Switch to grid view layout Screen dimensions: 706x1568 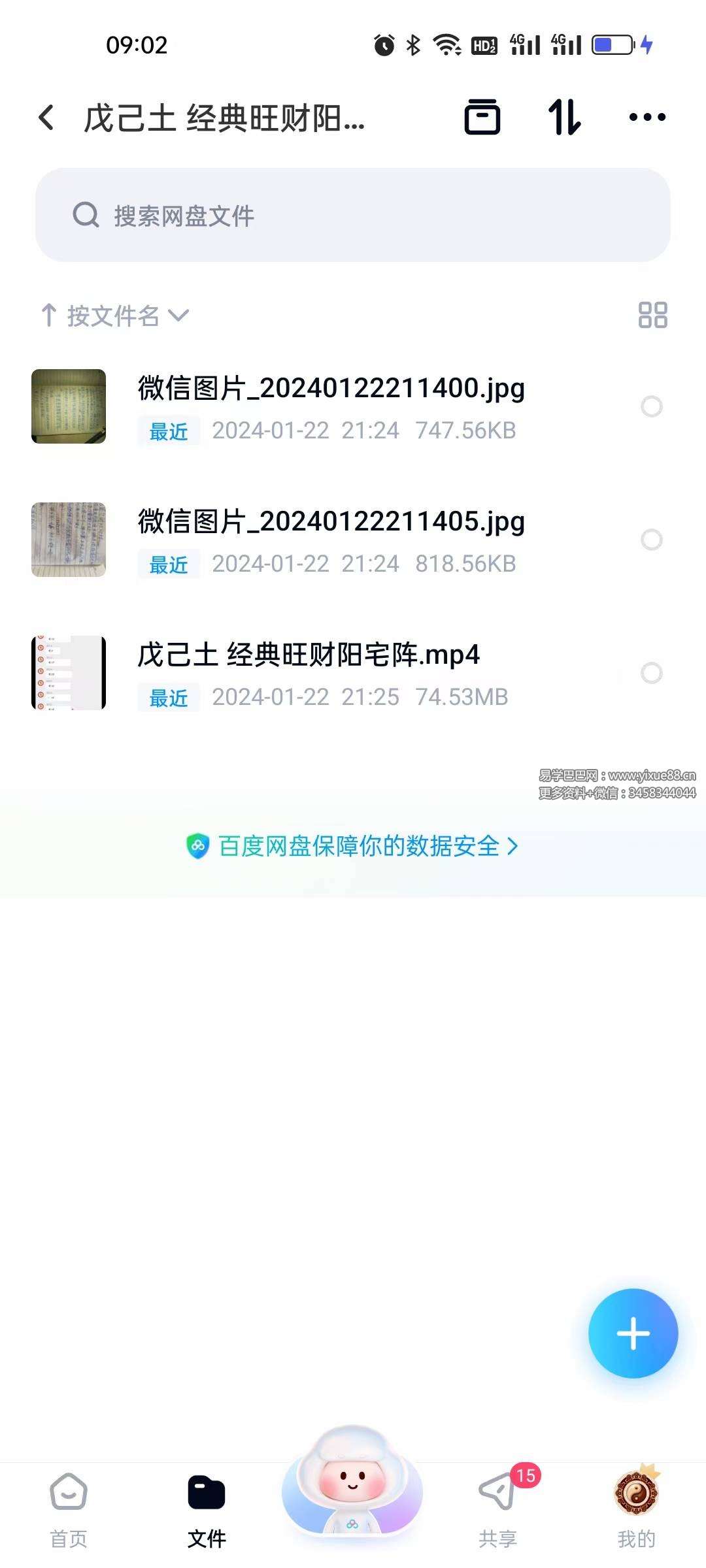(x=653, y=316)
